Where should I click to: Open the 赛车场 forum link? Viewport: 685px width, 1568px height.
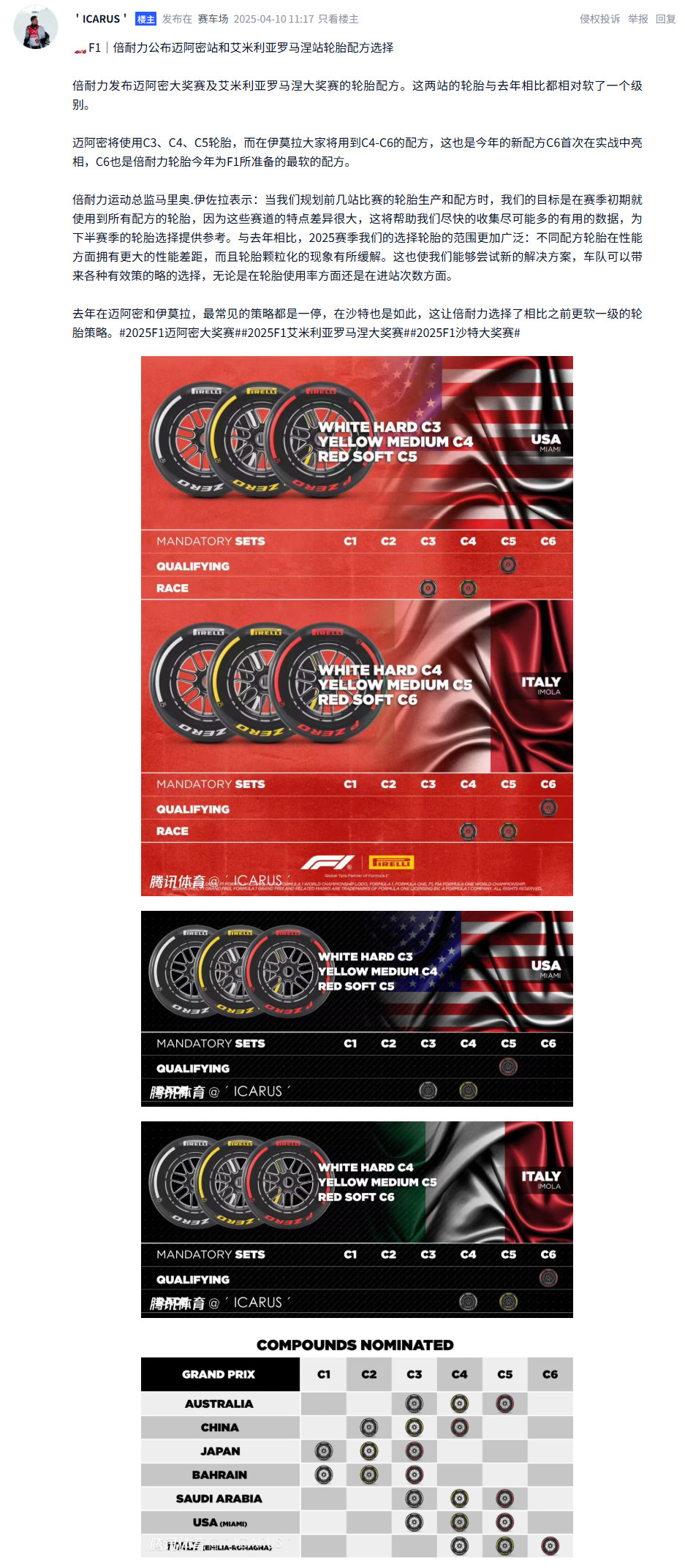click(213, 19)
